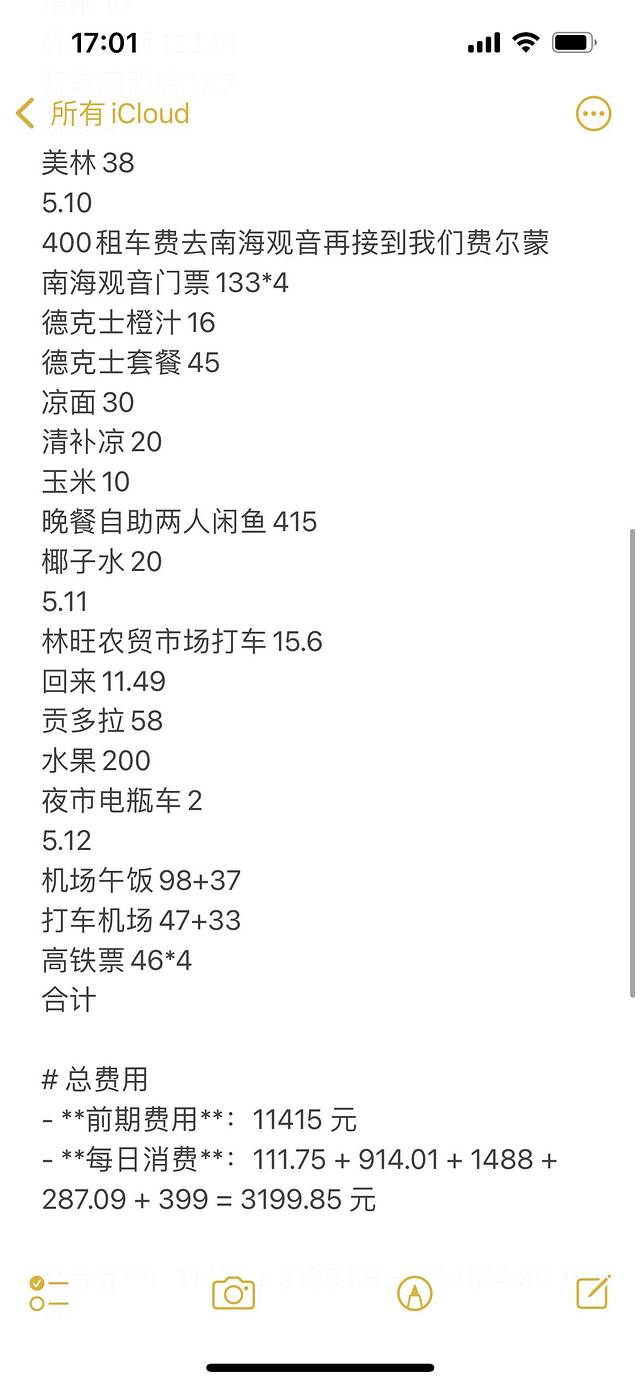Start drawing with the markup pen

(x=414, y=1293)
